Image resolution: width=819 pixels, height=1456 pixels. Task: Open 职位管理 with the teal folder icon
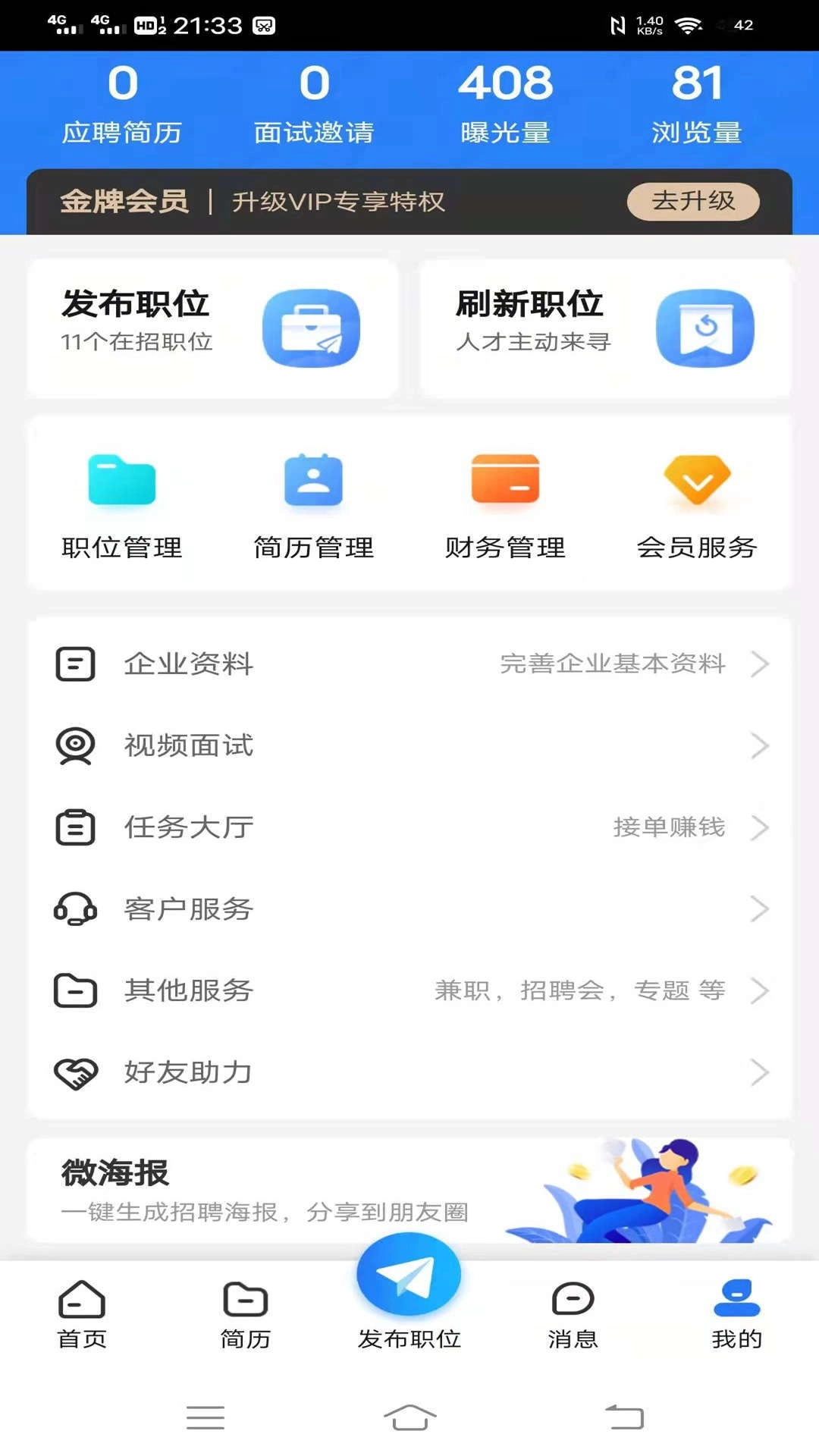pos(121,480)
